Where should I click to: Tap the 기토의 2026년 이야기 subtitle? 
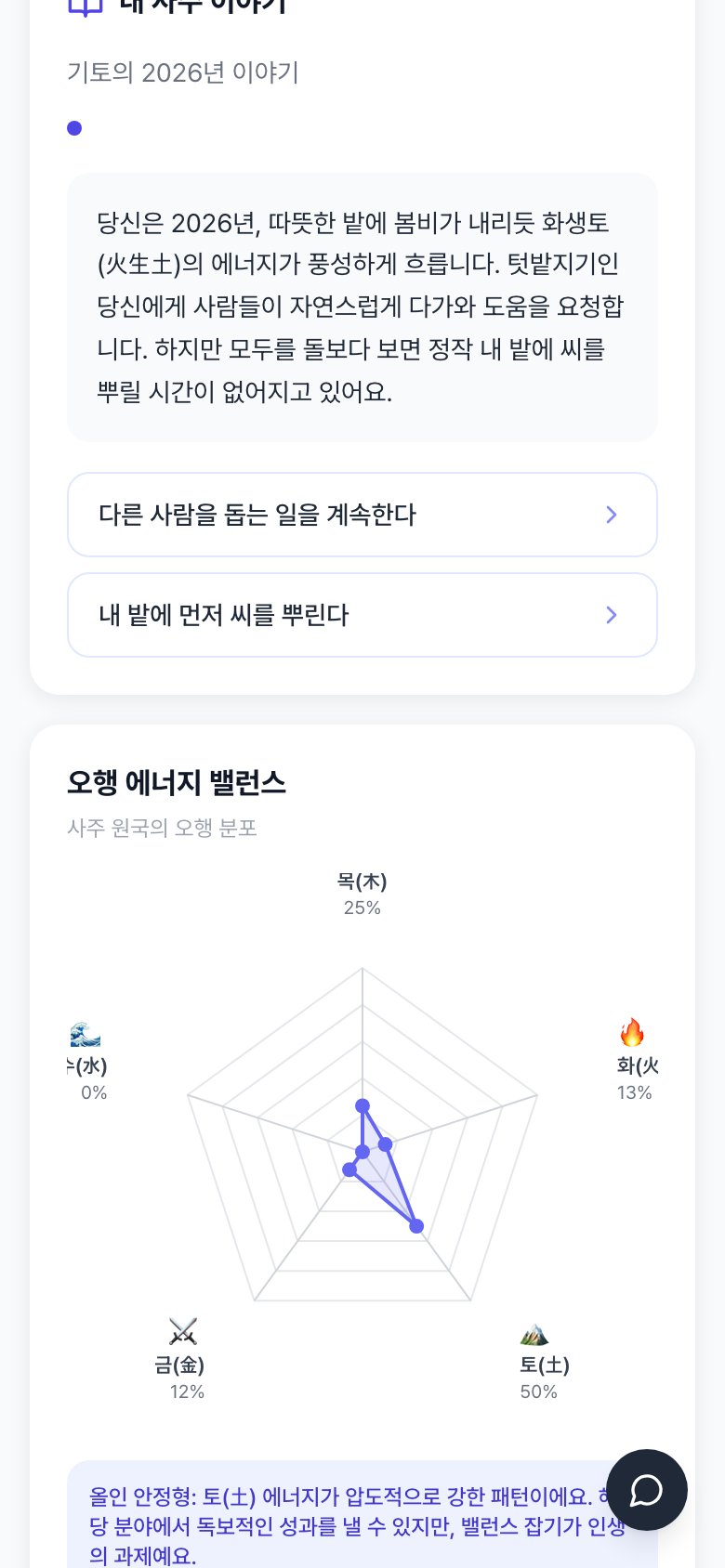click(x=182, y=73)
